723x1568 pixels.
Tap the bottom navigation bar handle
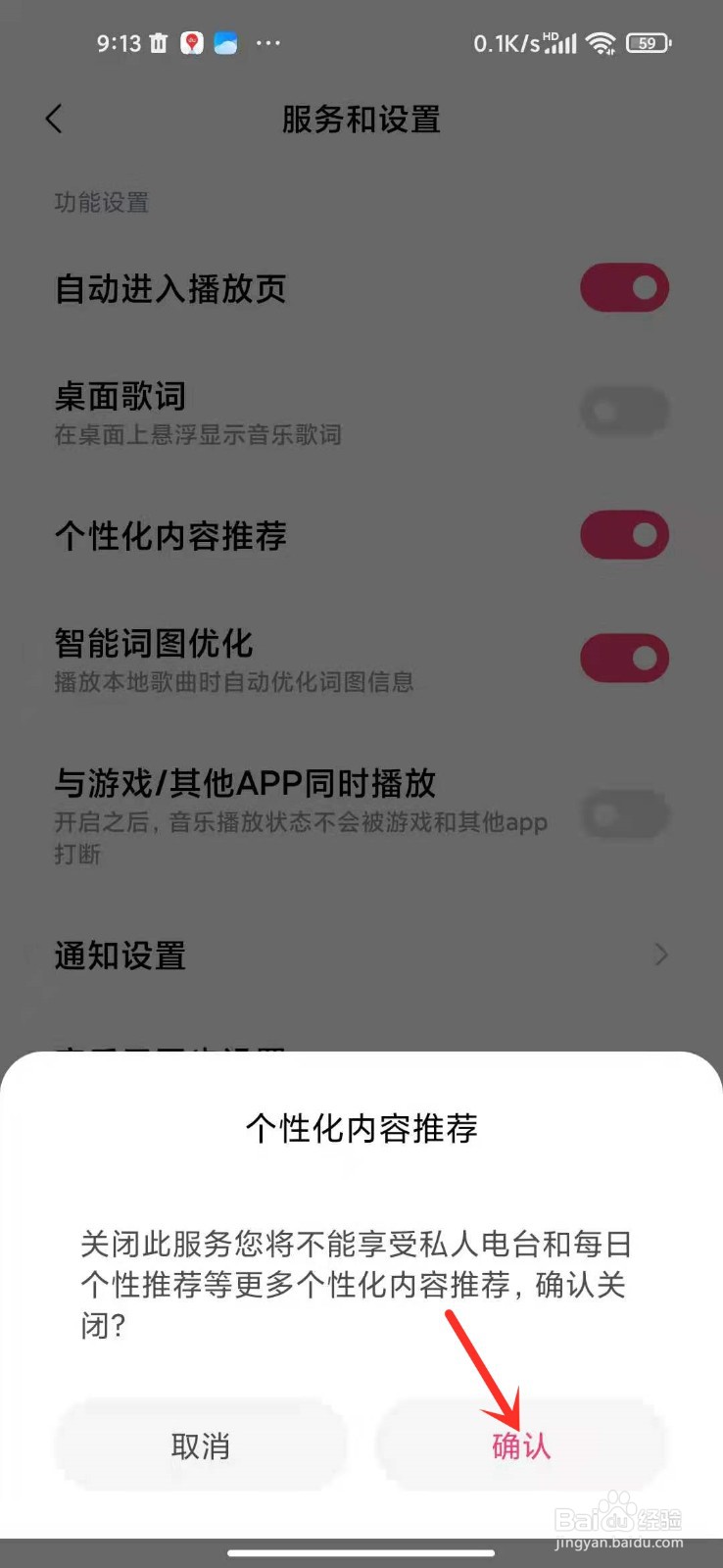[x=361, y=1550]
